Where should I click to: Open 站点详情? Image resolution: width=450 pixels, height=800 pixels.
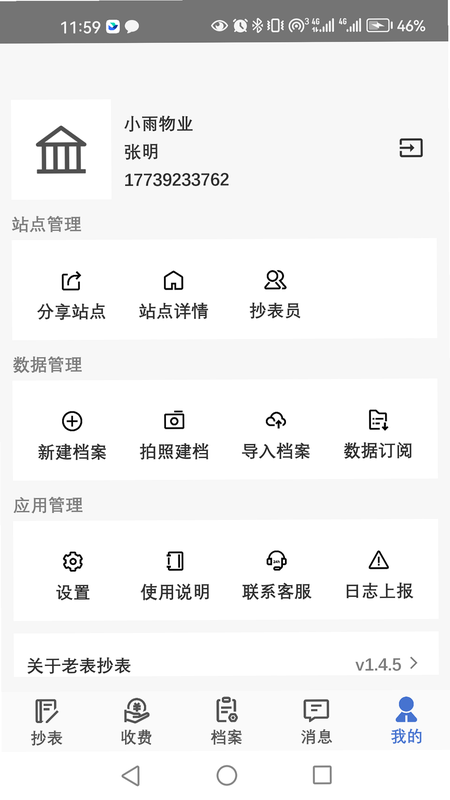pyautogui.click(x=173, y=295)
